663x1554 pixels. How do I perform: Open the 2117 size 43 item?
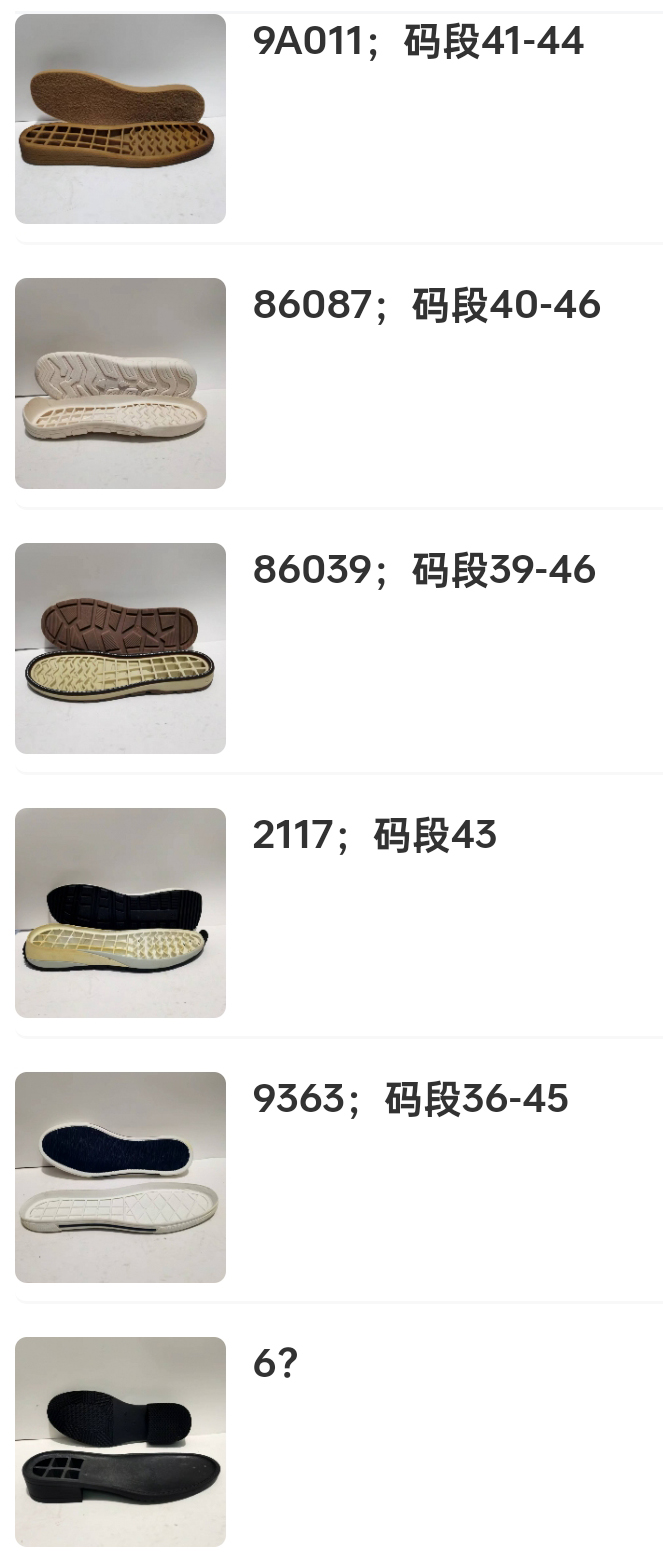click(x=120, y=913)
